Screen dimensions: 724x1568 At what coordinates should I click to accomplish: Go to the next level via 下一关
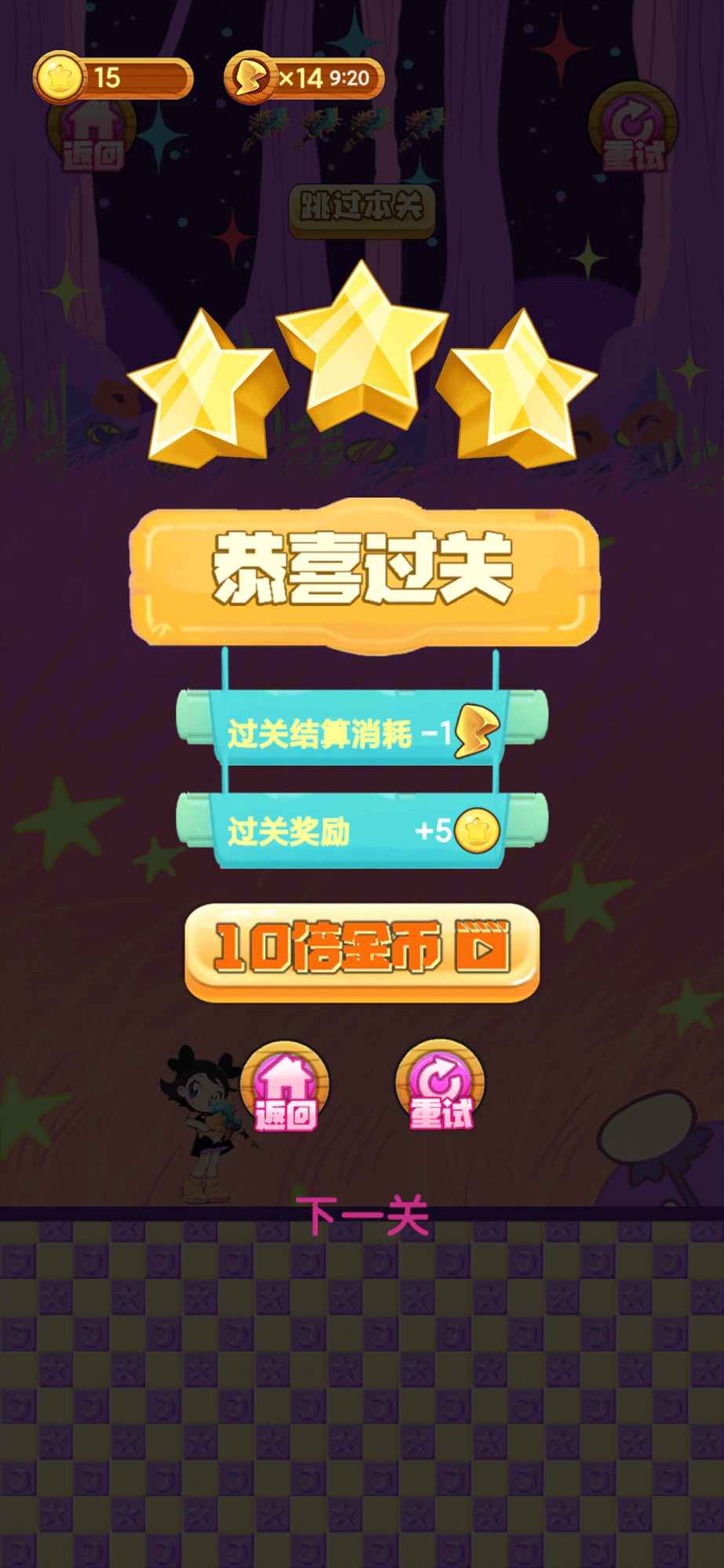tap(362, 1216)
